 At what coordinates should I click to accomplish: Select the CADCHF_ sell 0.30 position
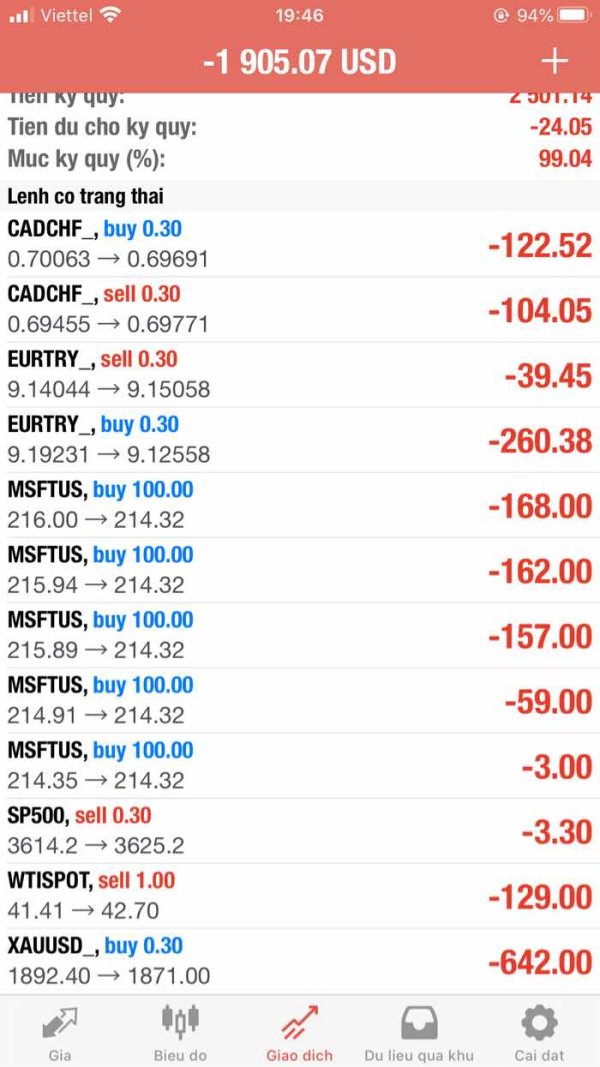pos(300,309)
